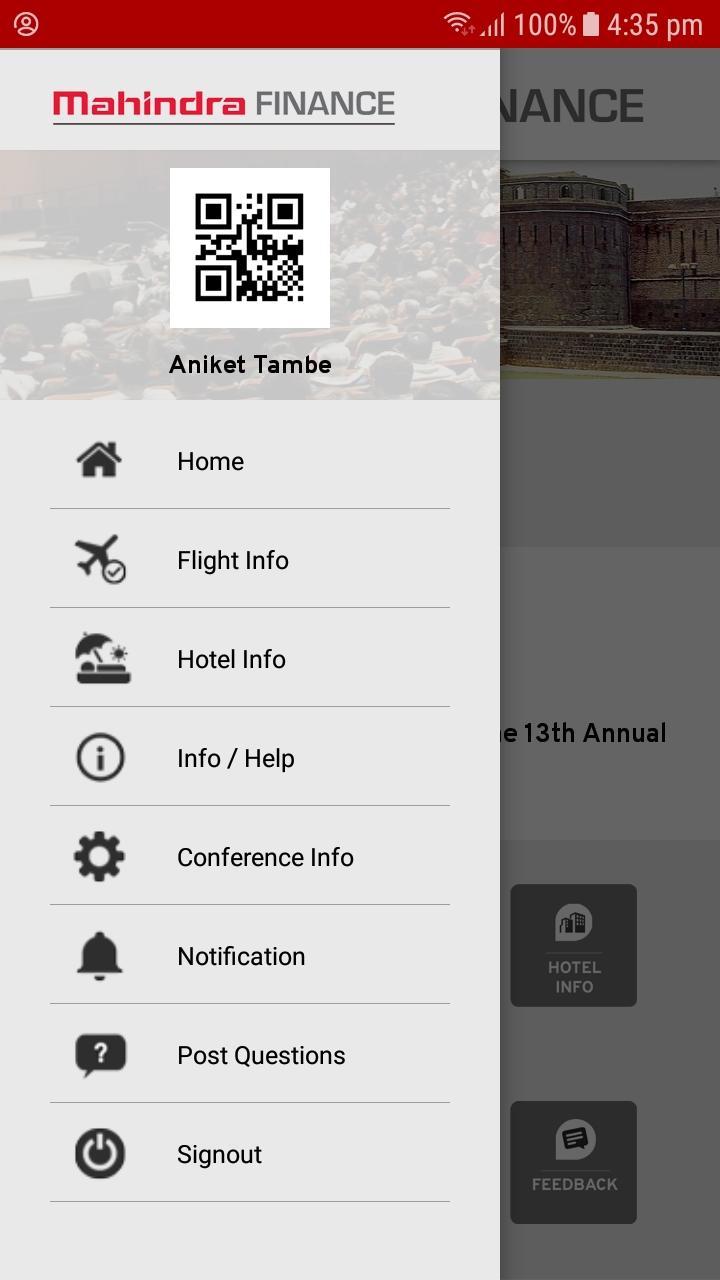Tap the dimmed Feedback tile
This screenshot has width=720, height=1280.
574,1162
